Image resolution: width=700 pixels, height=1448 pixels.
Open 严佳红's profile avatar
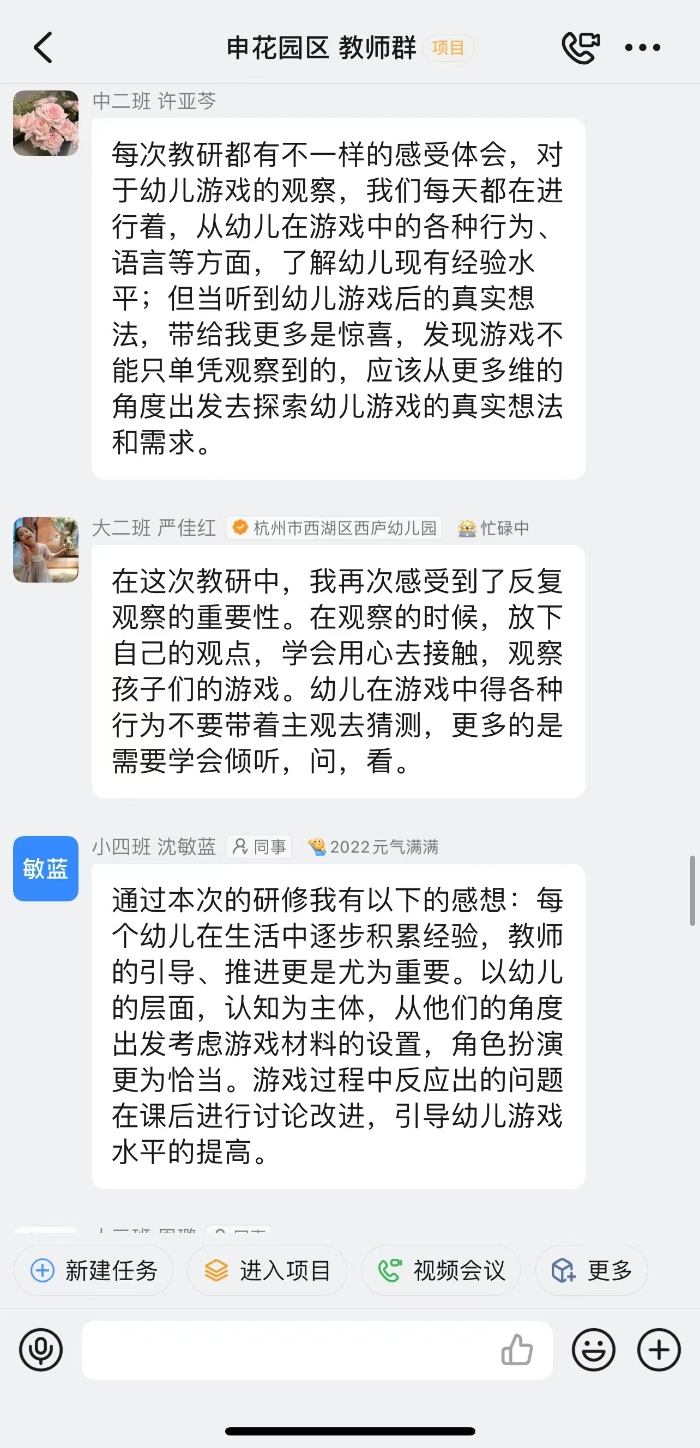pos(46,550)
